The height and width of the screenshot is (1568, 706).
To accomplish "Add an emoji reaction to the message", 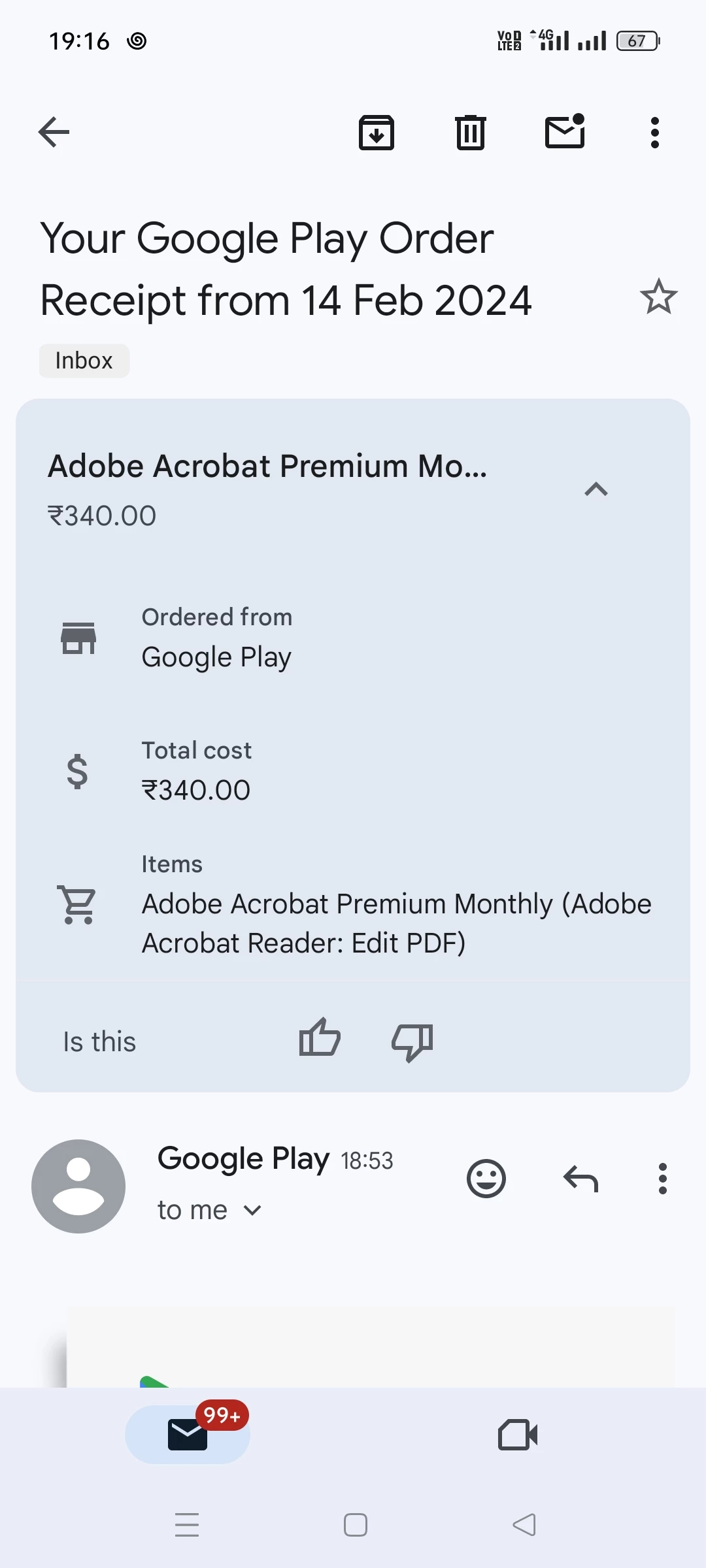I will tap(486, 1179).
